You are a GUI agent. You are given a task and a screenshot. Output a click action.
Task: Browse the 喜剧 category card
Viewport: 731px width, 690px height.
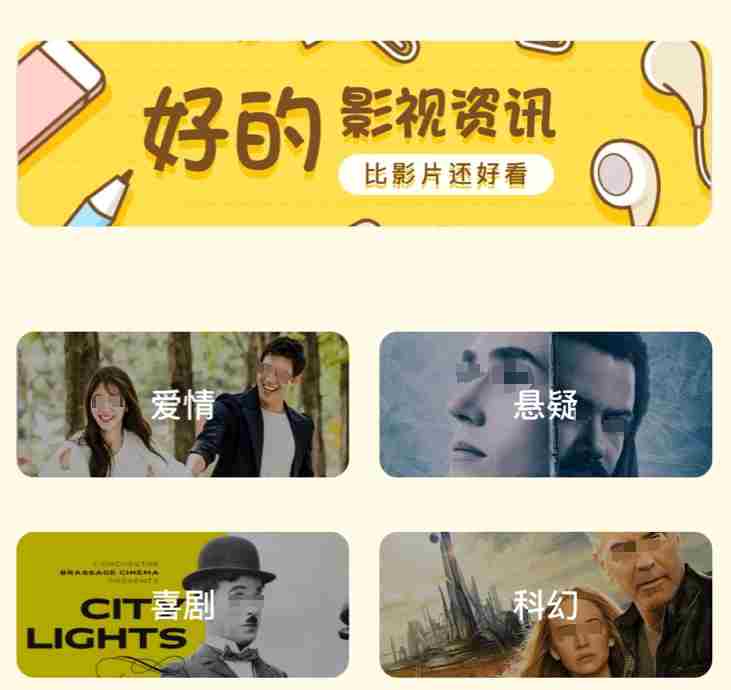click(x=183, y=605)
